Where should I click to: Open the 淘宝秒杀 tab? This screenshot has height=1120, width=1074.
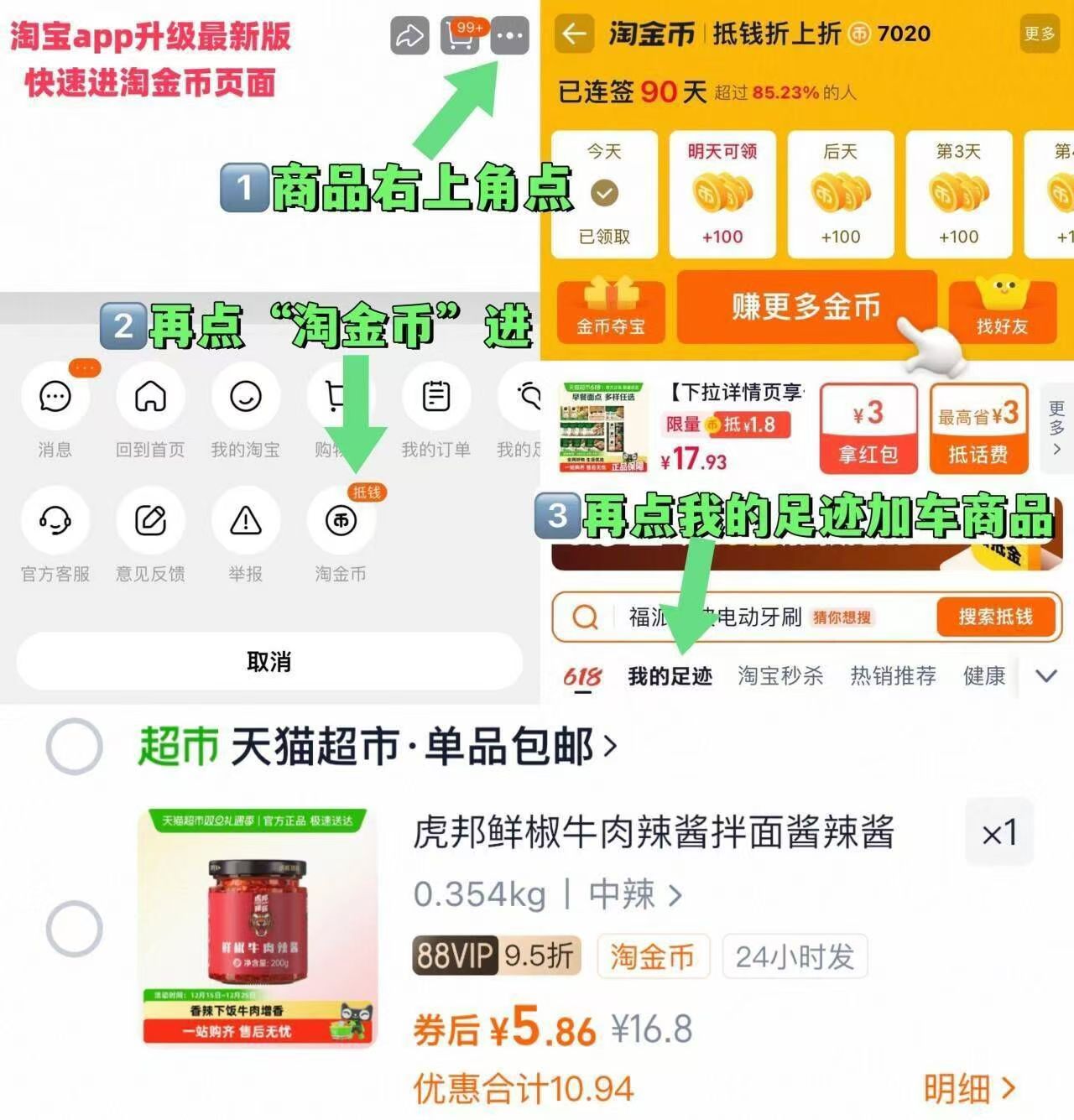point(780,676)
